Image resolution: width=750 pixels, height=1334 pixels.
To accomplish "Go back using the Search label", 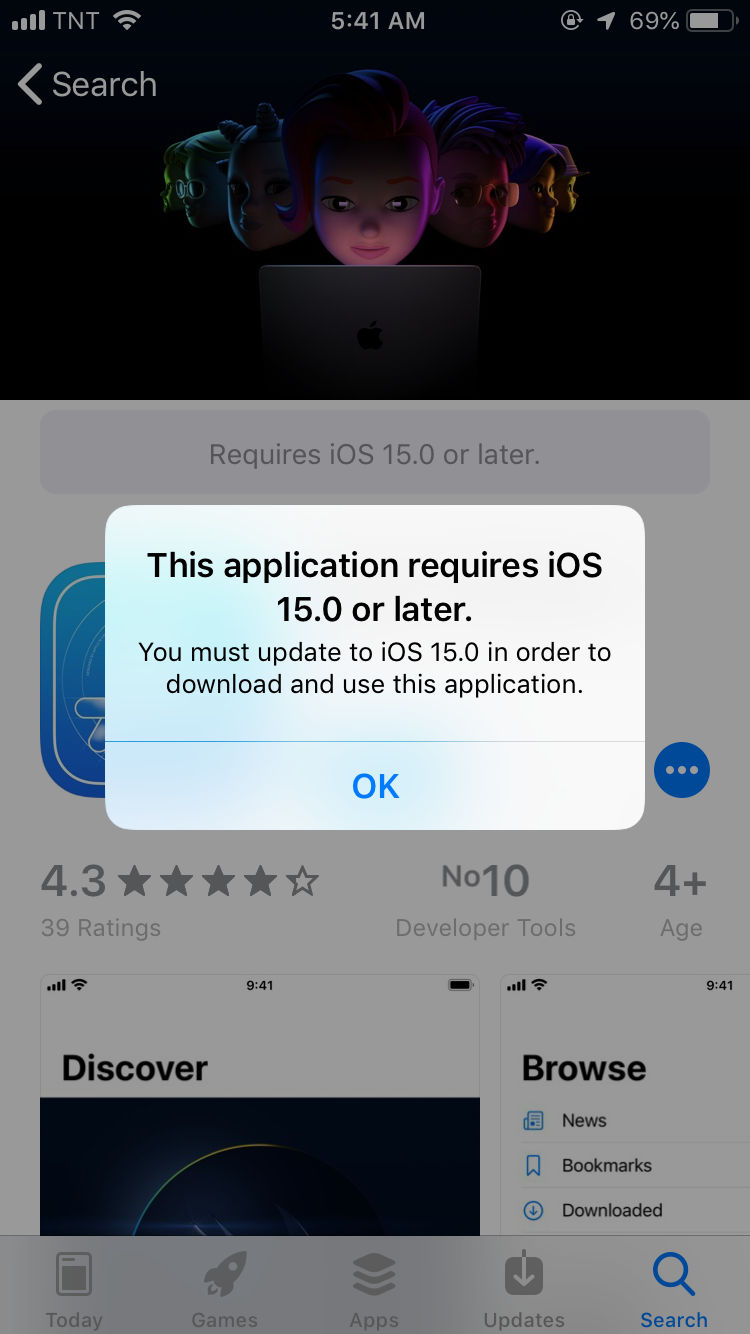I will 105,85.
